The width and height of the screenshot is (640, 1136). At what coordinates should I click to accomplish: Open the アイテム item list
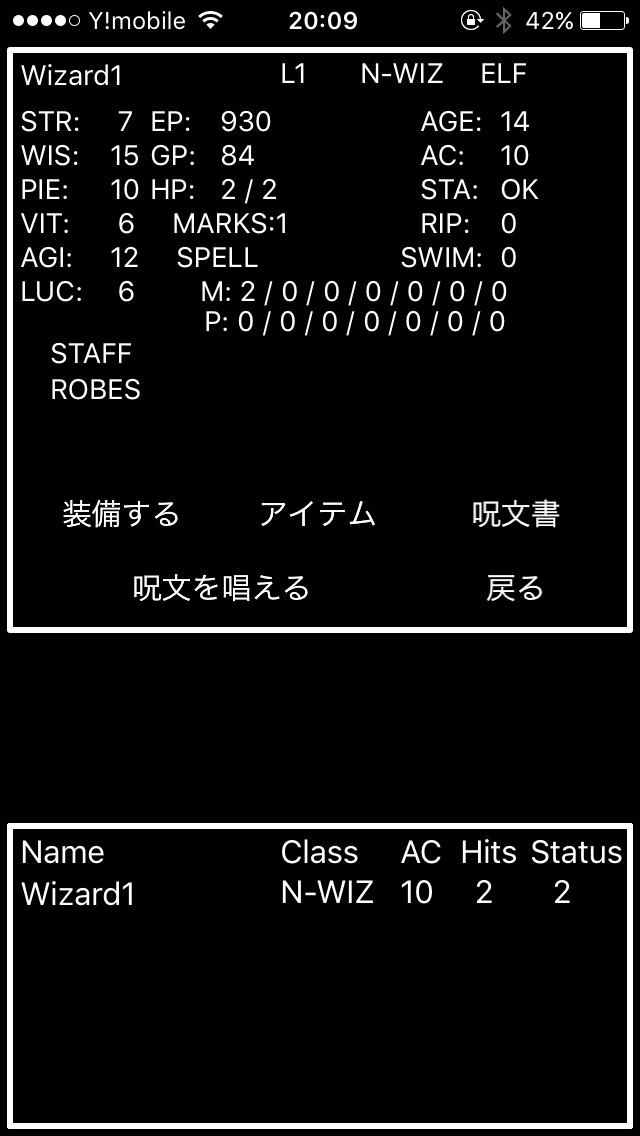click(318, 514)
